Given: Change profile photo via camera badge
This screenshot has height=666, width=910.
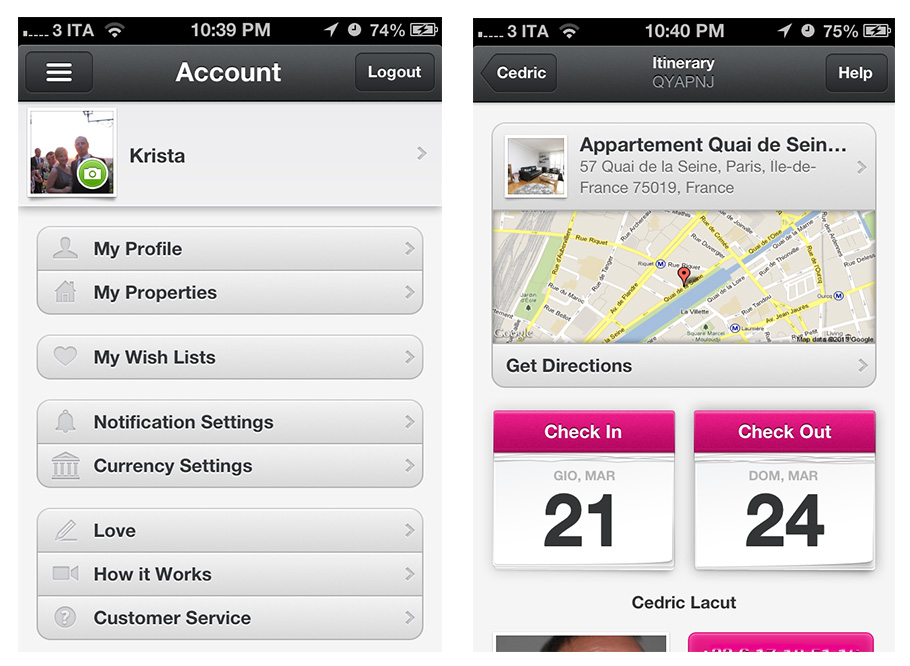Looking at the screenshot, I should (92, 174).
